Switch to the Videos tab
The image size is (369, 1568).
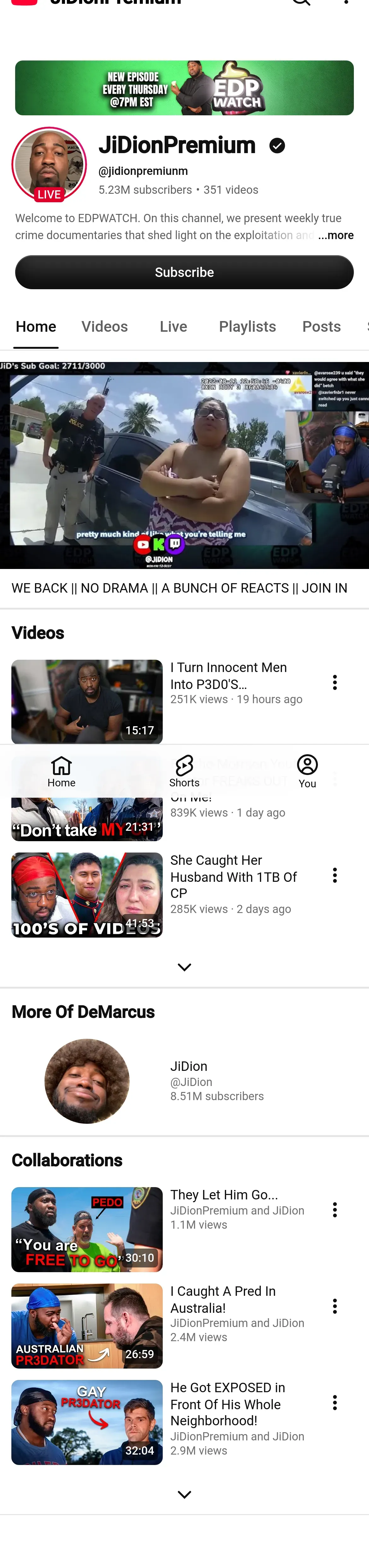[105, 326]
